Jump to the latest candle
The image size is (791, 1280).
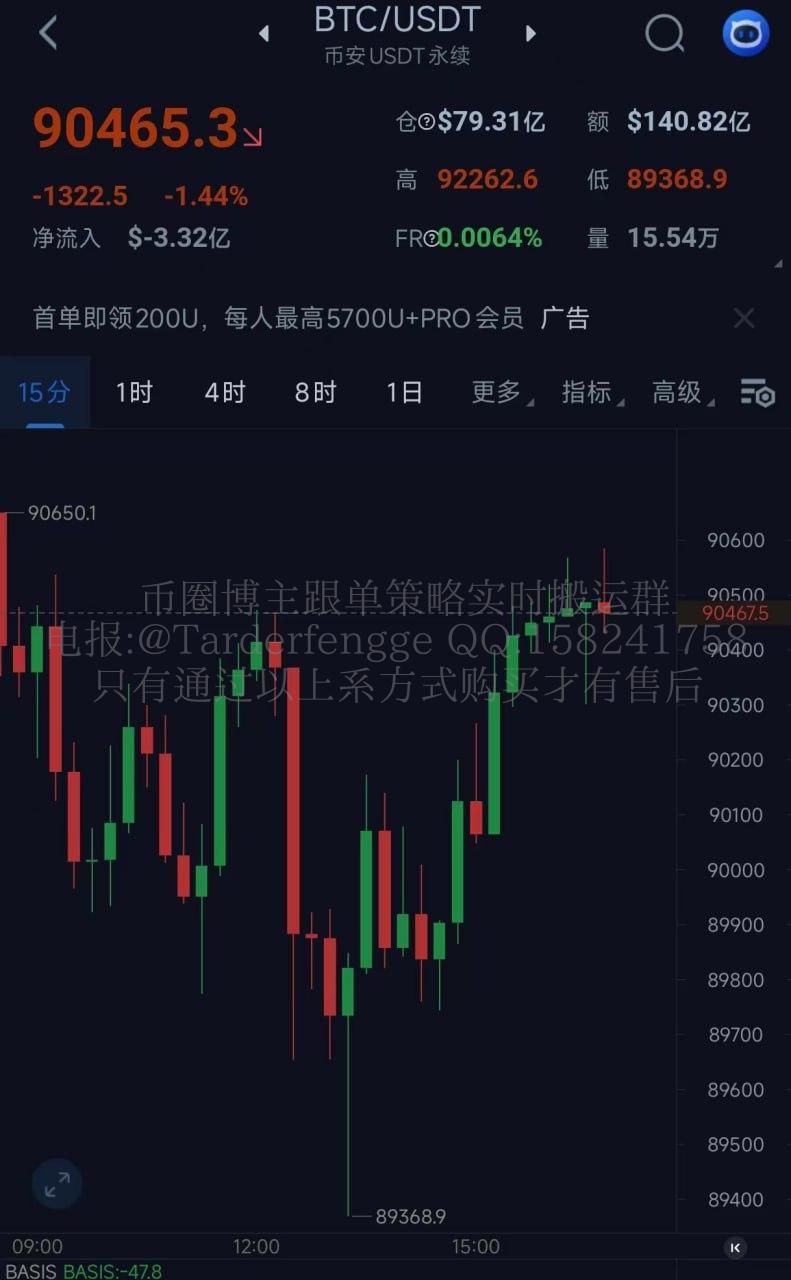click(735, 1247)
